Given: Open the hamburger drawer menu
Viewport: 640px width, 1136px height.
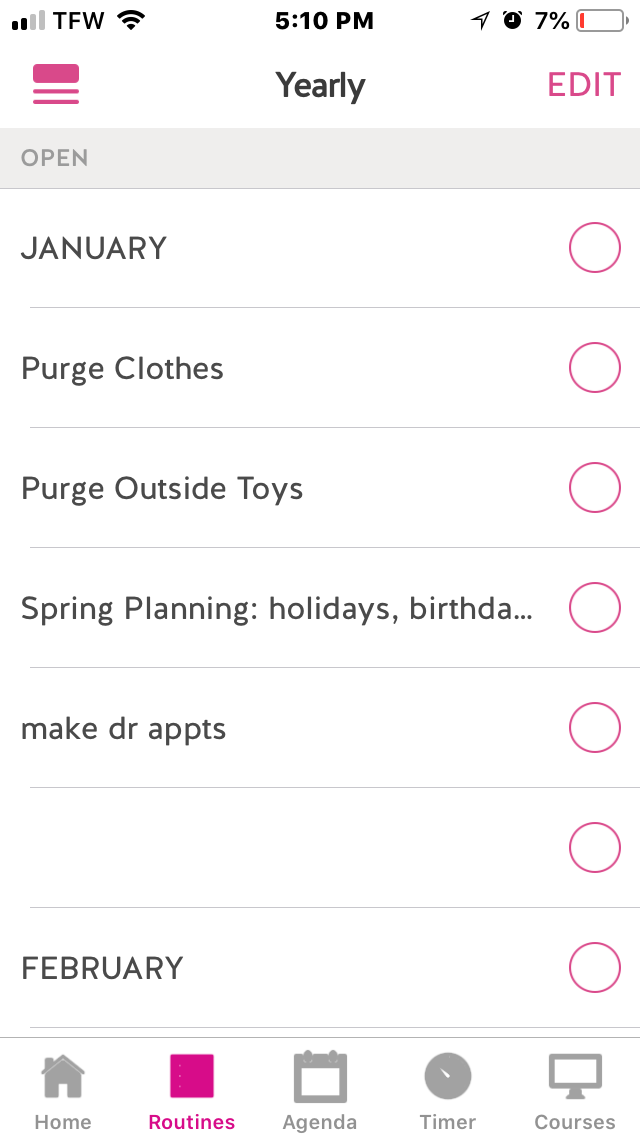Looking at the screenshot, I should pos(56,85).
